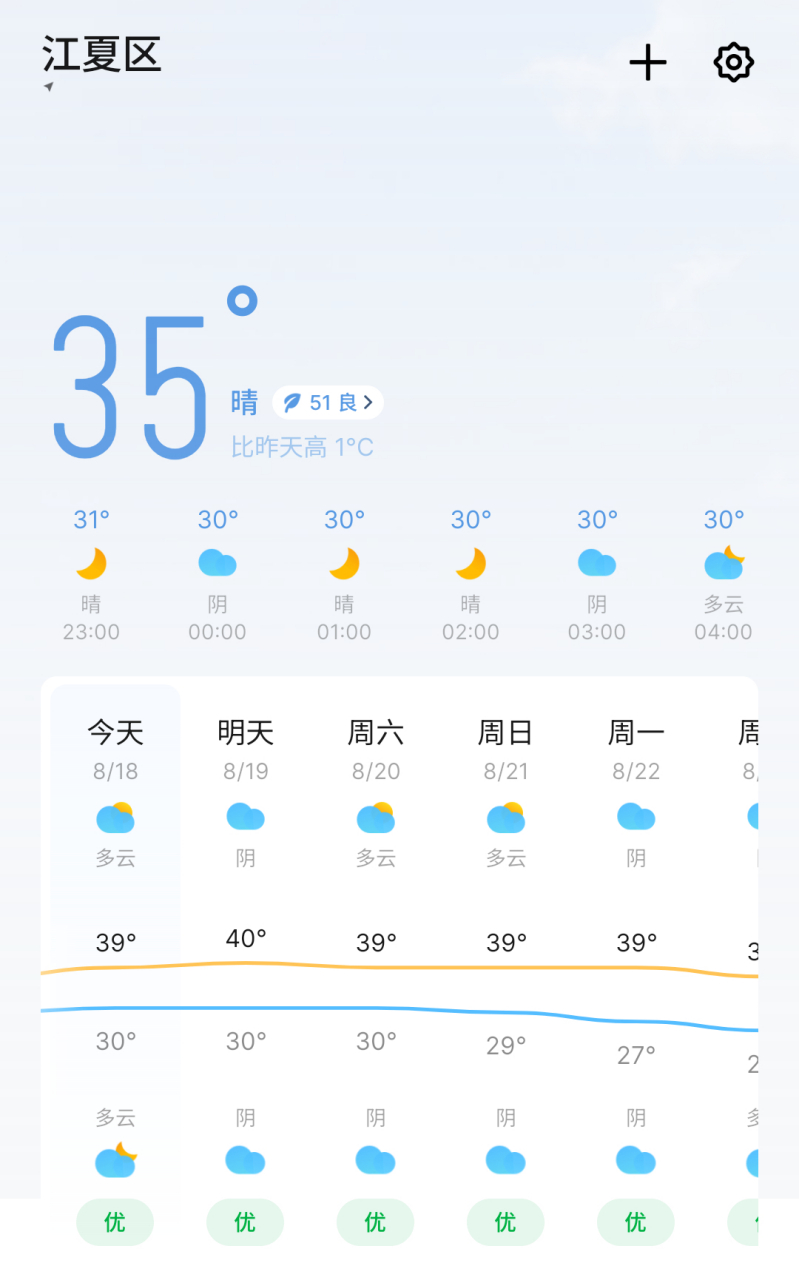The width and height of the screenshot is (799, 1280).
Task: Tap the 多云 partly cloudy icon for 04:00
Action: coord(723,563)
